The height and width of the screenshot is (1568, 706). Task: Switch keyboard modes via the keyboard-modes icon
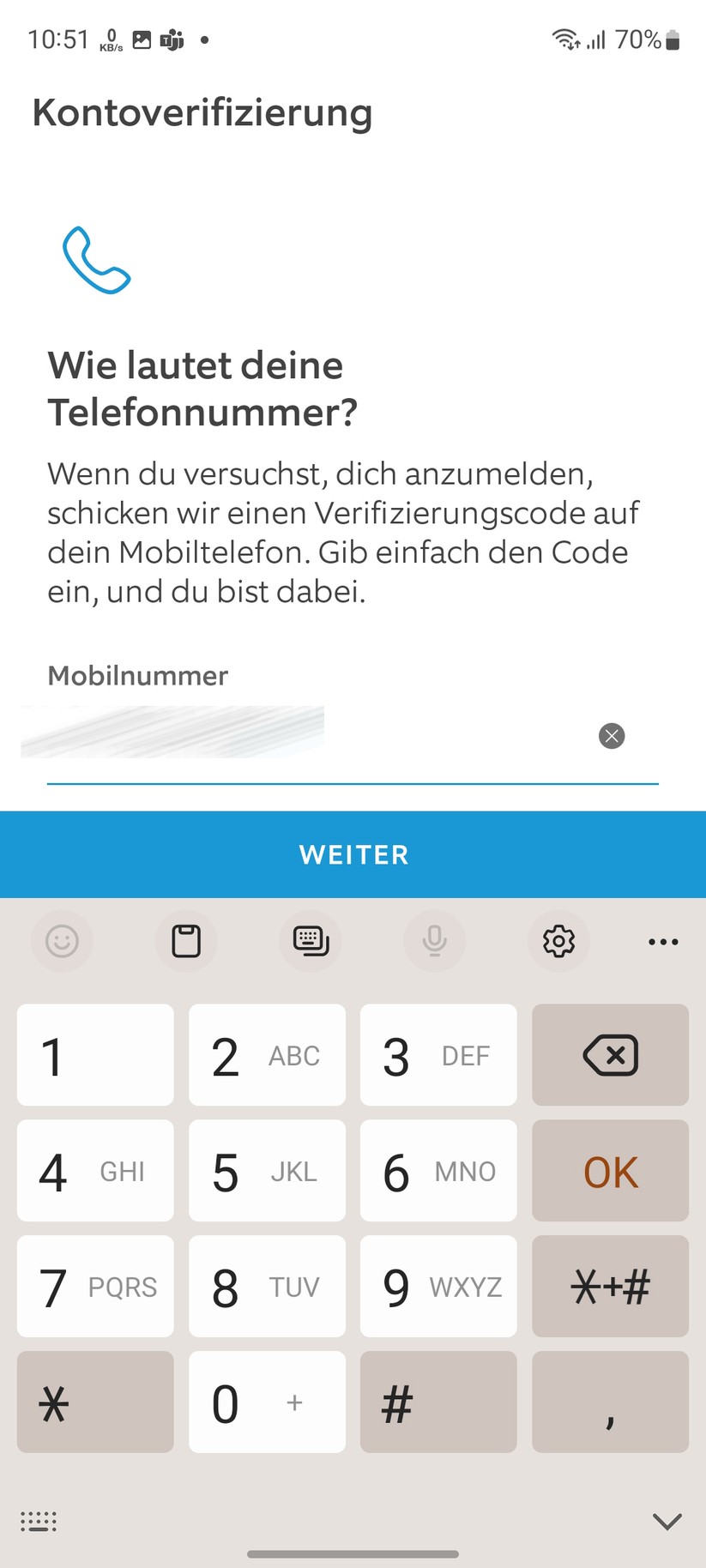coord(311,941)
